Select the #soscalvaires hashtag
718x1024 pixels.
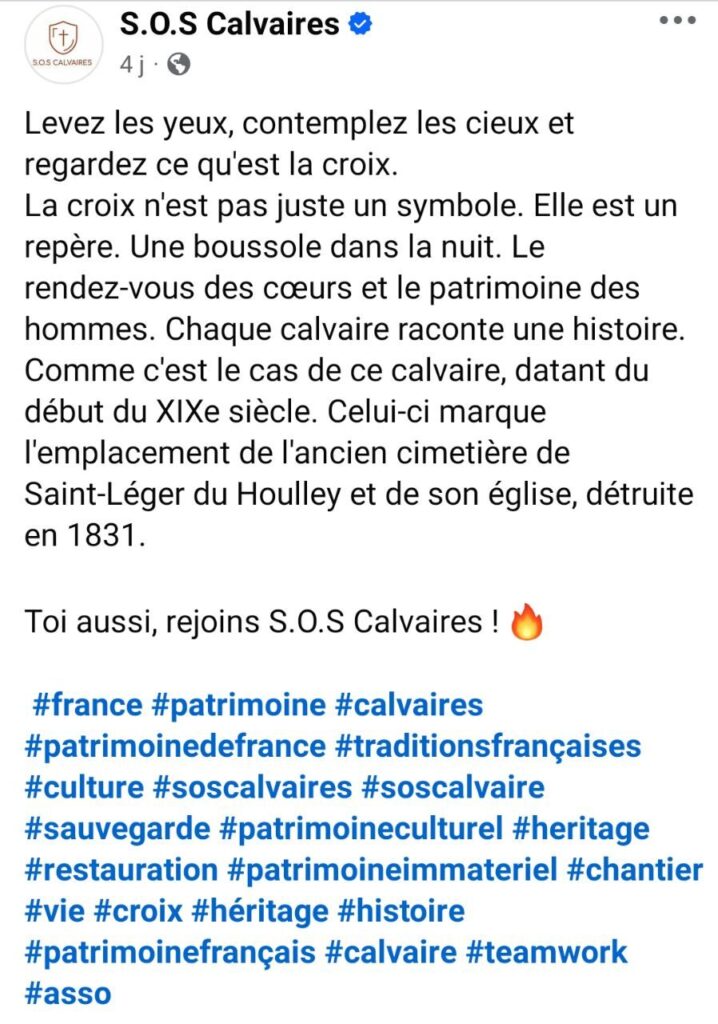point(253,787)
